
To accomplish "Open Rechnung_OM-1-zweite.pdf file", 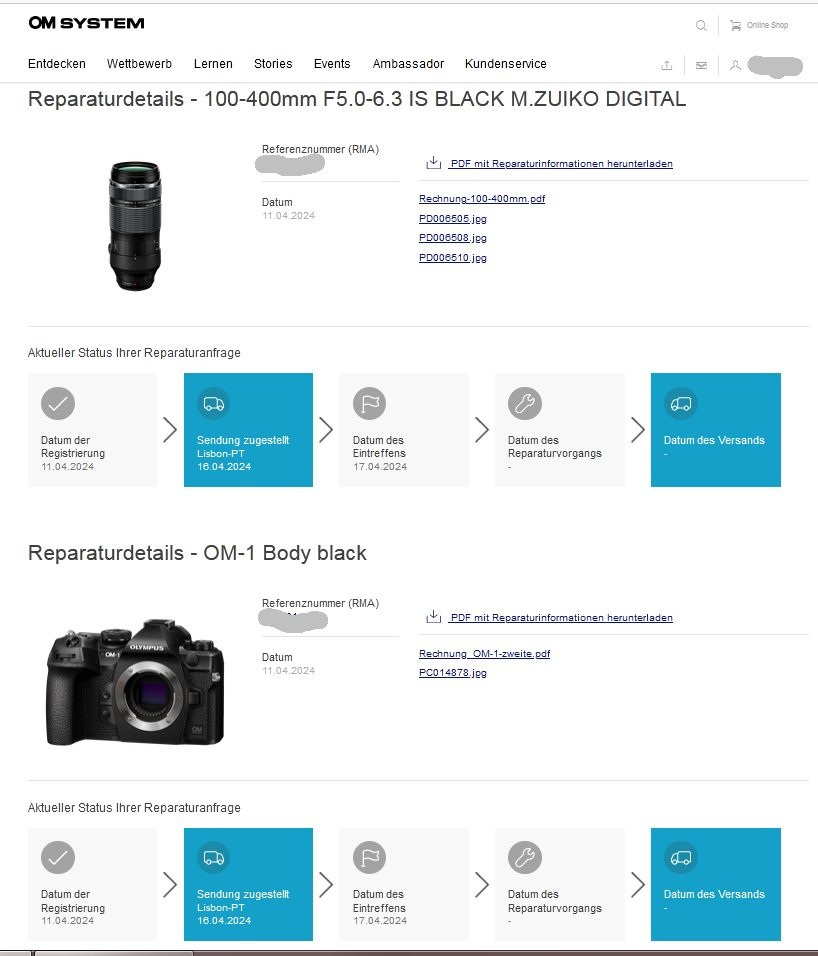I will 484,654.
